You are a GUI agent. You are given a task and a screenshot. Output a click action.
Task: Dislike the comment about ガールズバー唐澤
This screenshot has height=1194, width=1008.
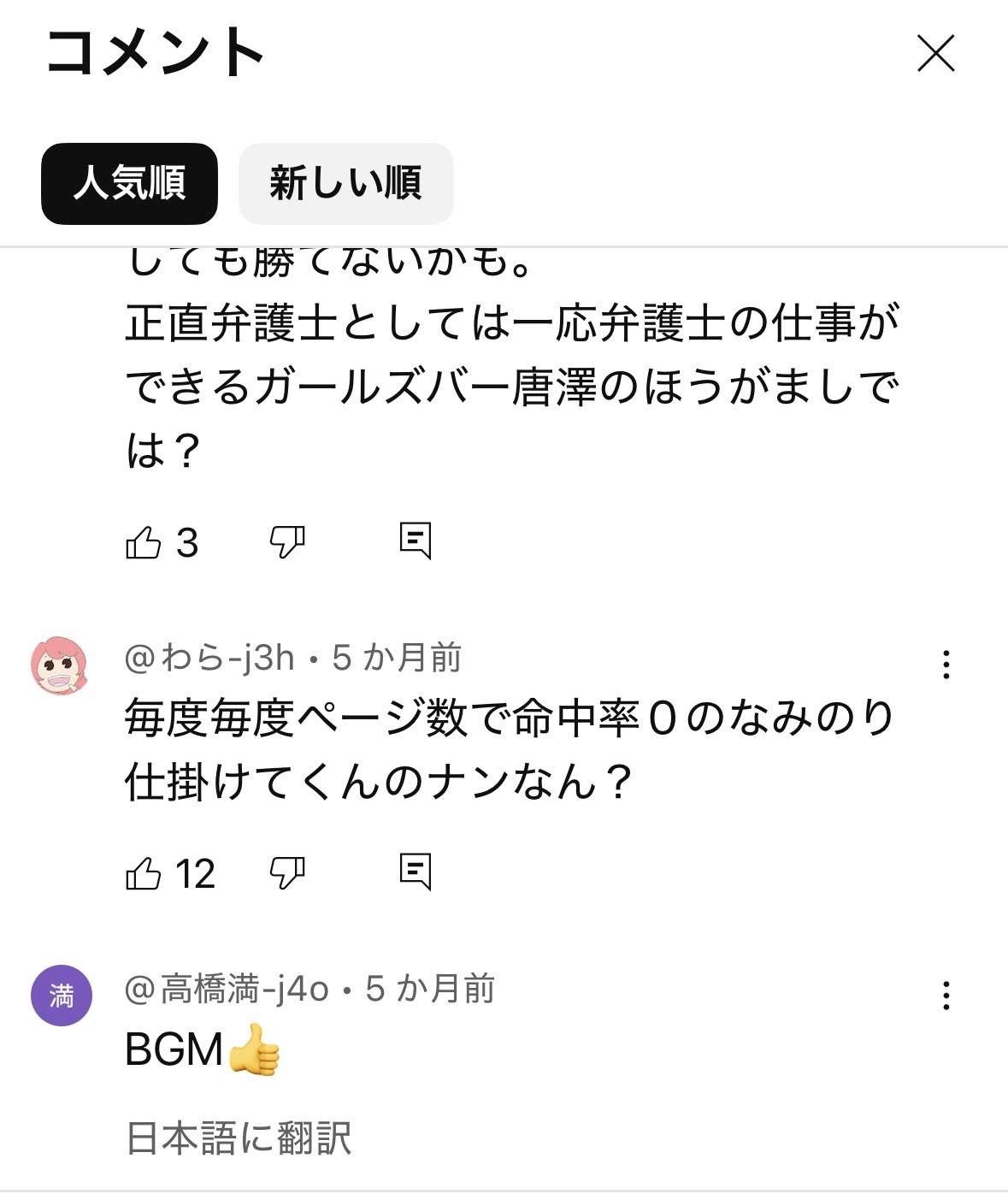coord(287,542)
